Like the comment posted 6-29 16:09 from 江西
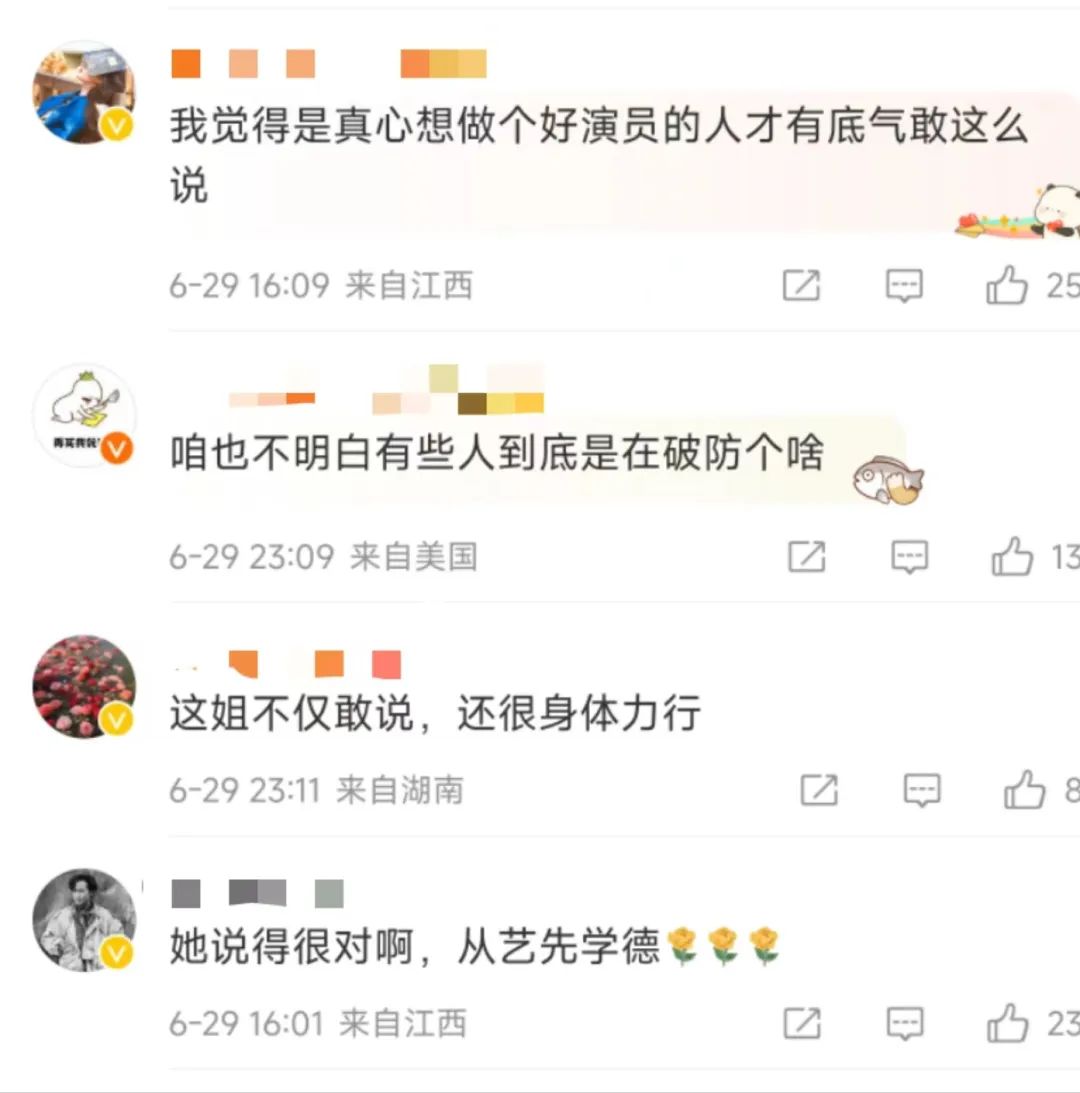1080x1093 pixels. point(1007,286)
